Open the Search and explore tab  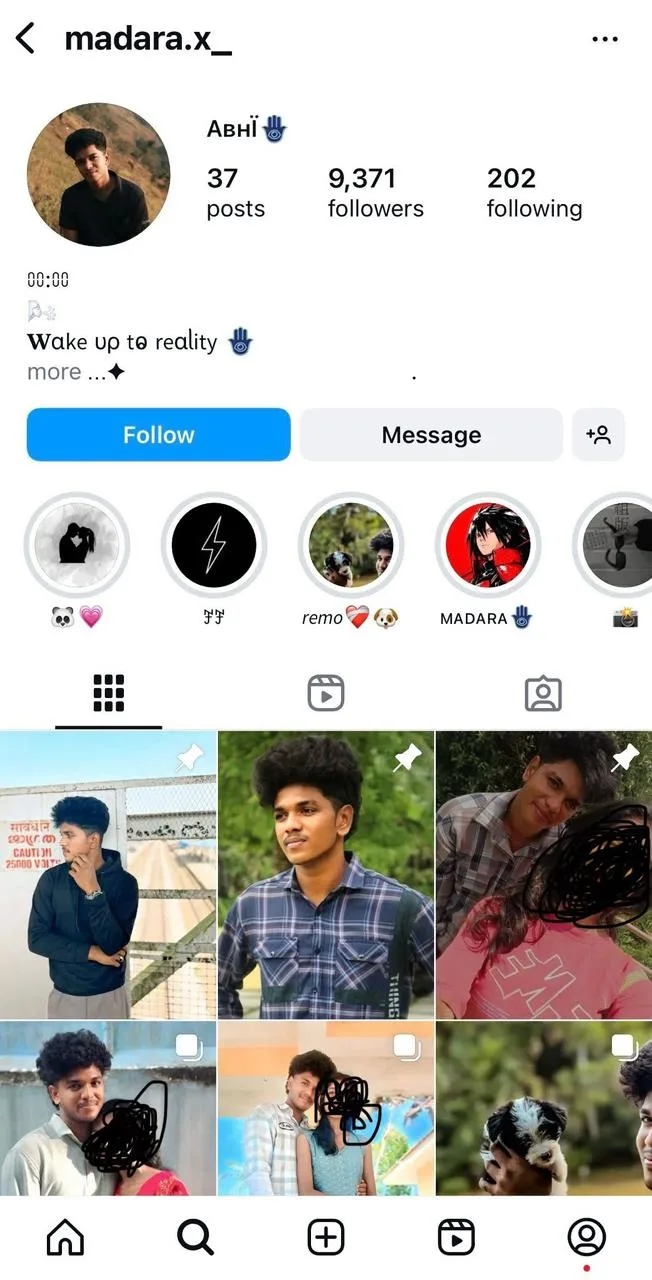click(195, 1238)
